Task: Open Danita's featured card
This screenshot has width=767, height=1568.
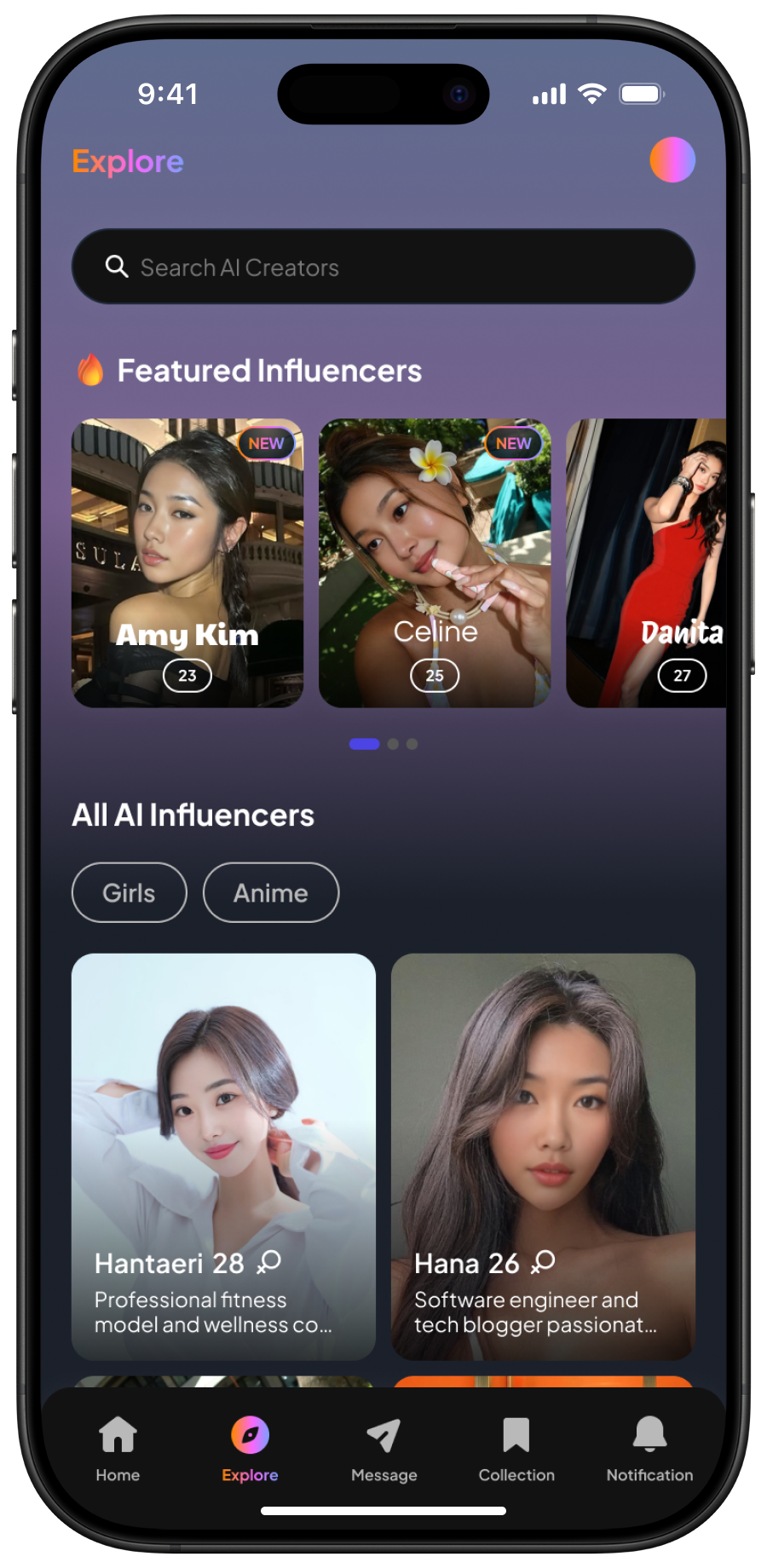Action: (648, 562)
